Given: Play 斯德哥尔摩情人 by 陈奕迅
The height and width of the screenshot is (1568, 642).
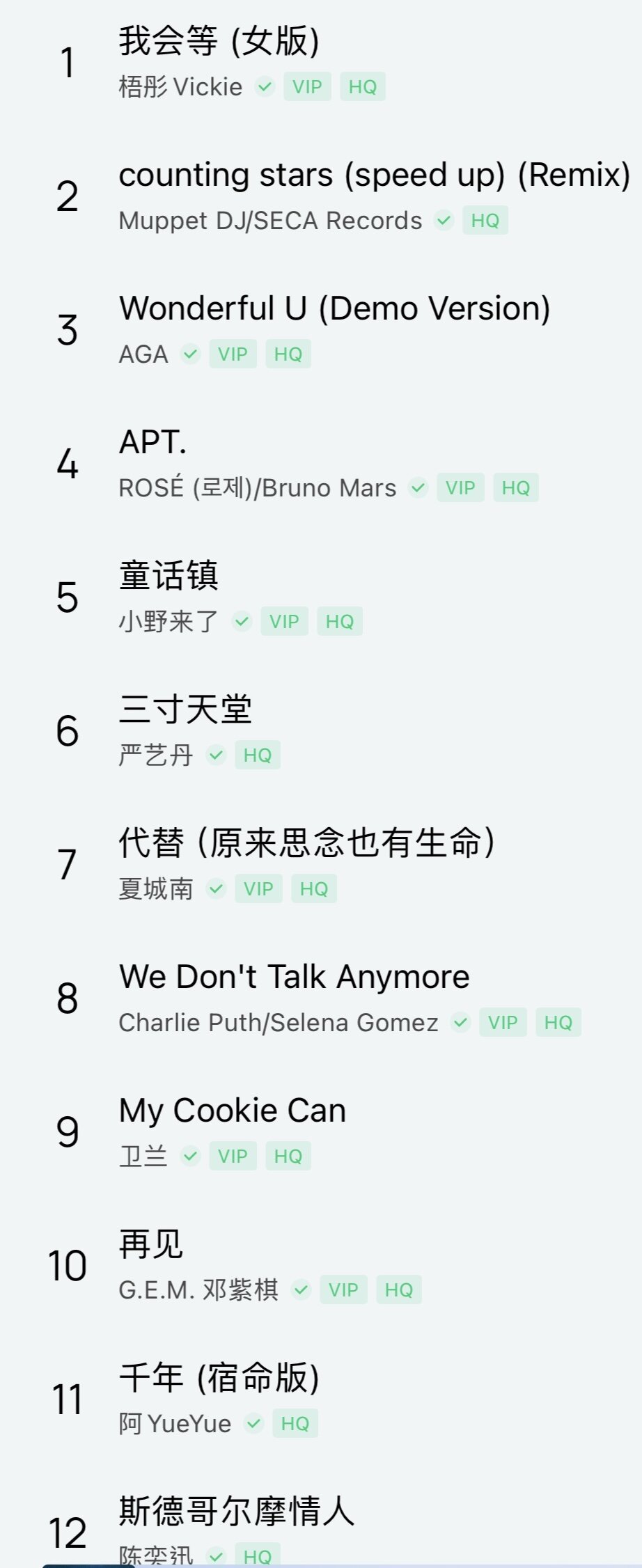Looking at the screenshot, I should [x=237, y=1512].
